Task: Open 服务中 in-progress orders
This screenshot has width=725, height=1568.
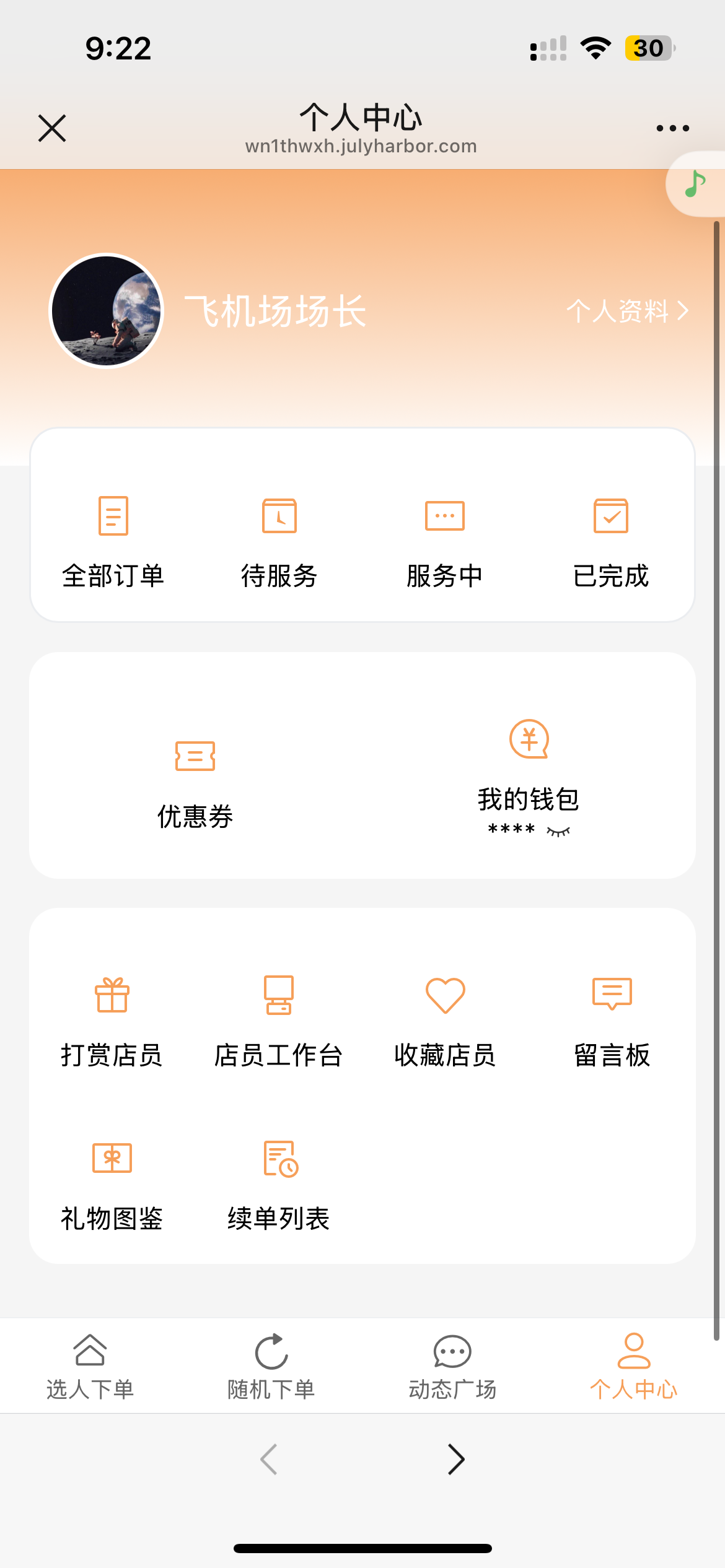Action: tap(445, 515)
